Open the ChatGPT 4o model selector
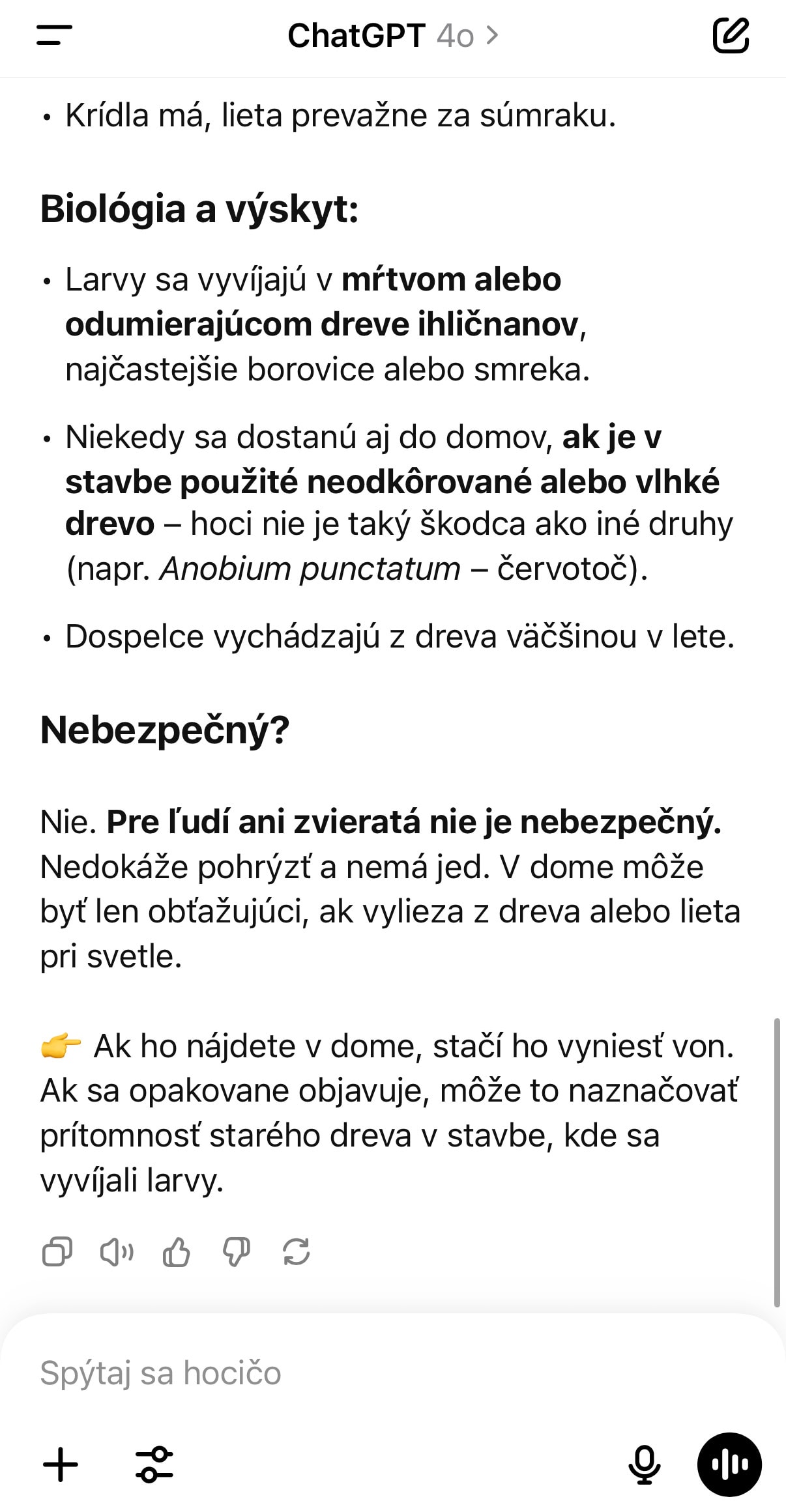 (x=393, y=35)
